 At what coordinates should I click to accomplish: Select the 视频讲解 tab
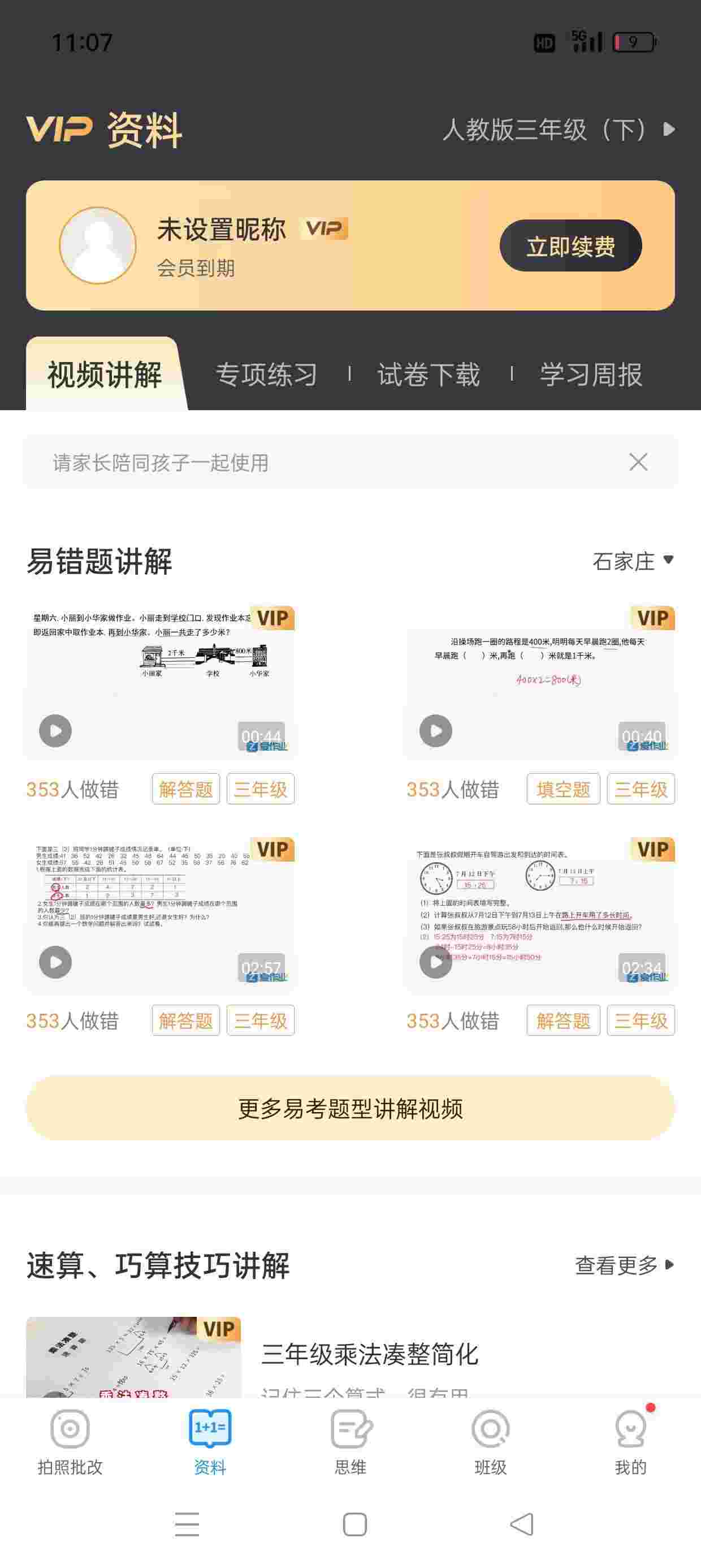(105, 374)
